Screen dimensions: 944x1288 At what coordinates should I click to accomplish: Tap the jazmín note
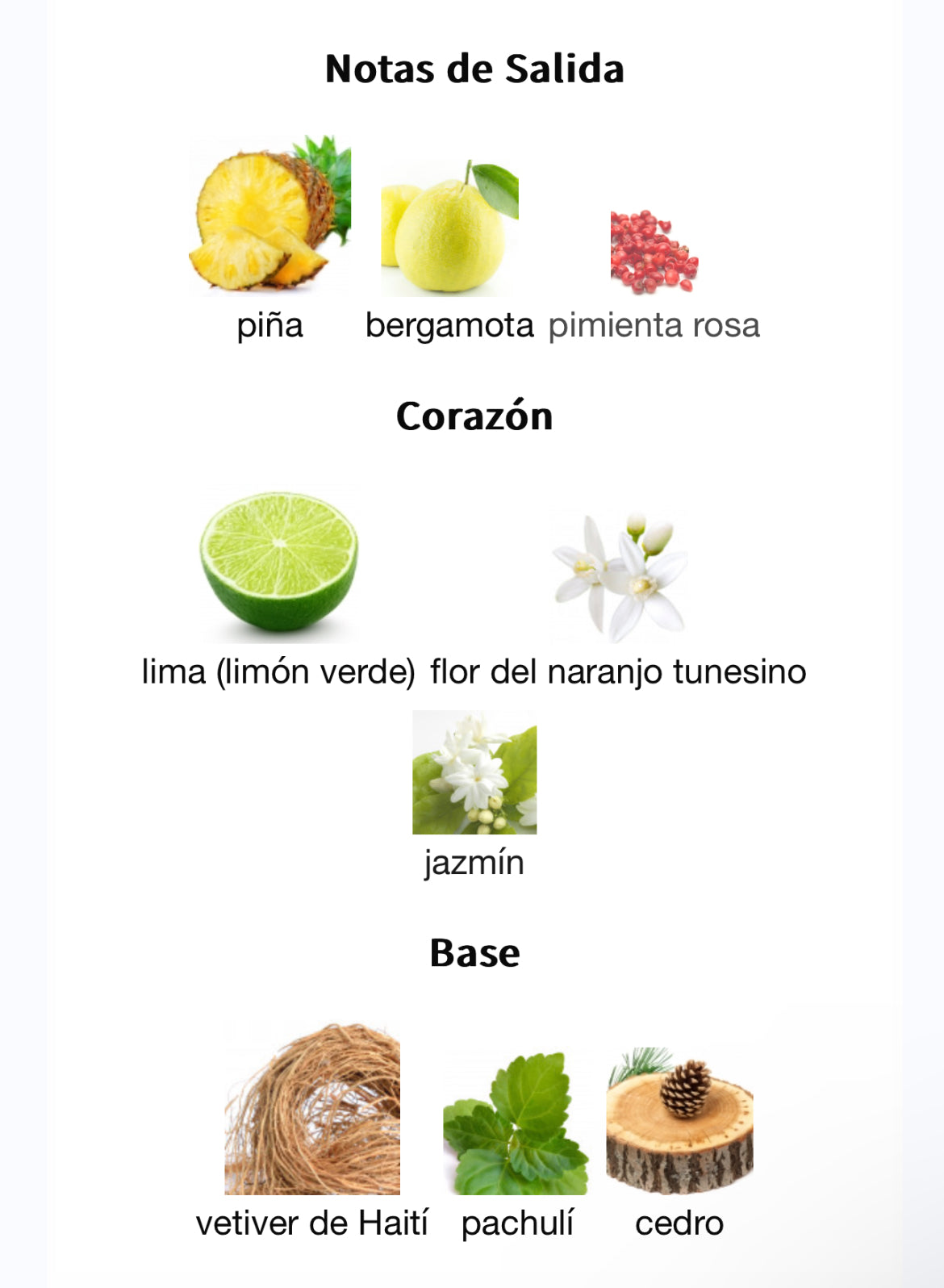coord(474,773)
